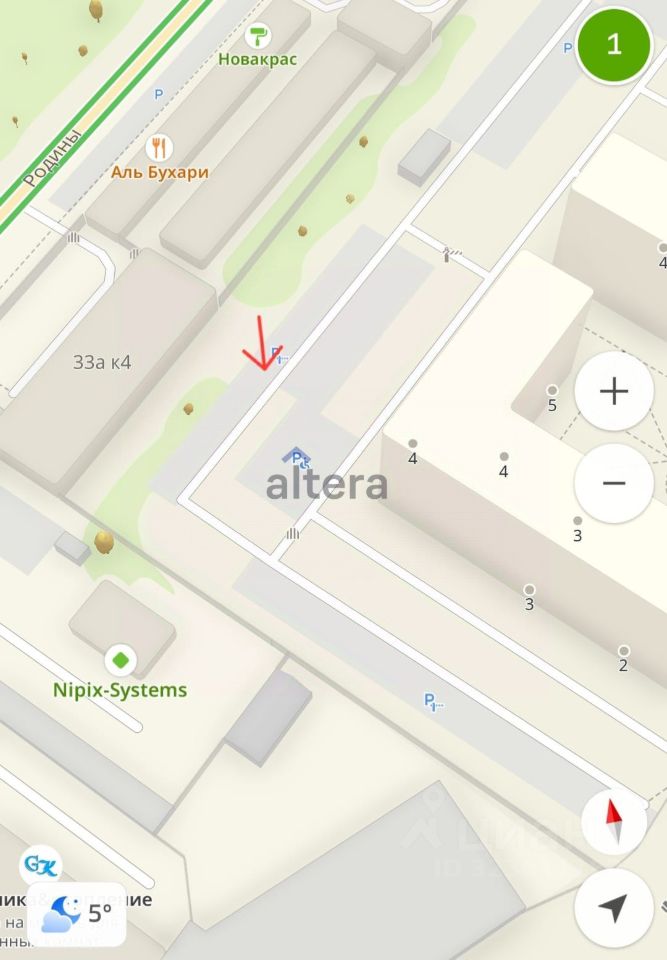Select the Nipix-Systems marker
Screen dimensions: 667x960
point(120,660)
